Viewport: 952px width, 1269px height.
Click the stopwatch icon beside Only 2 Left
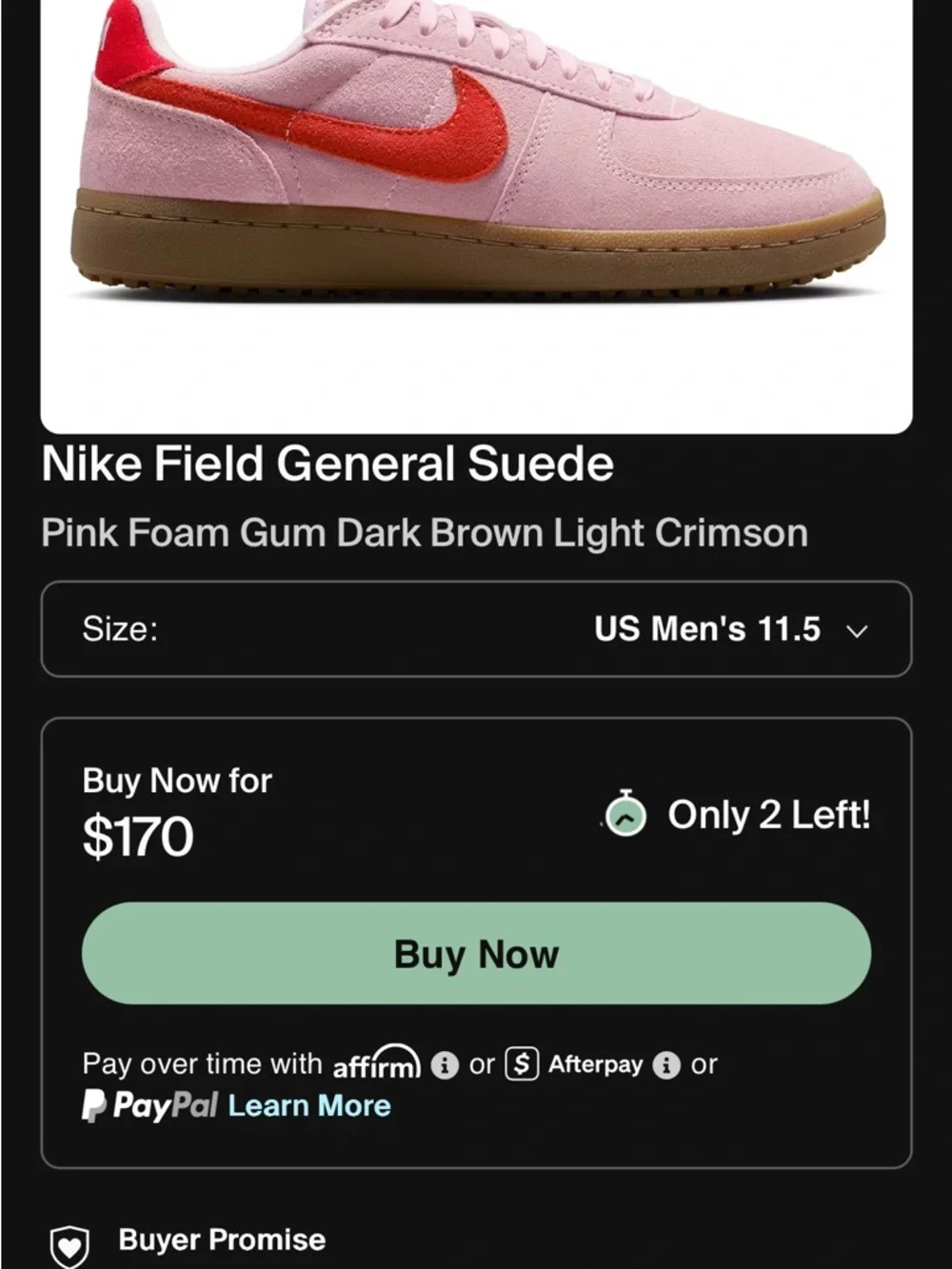[x=627, y=814]
